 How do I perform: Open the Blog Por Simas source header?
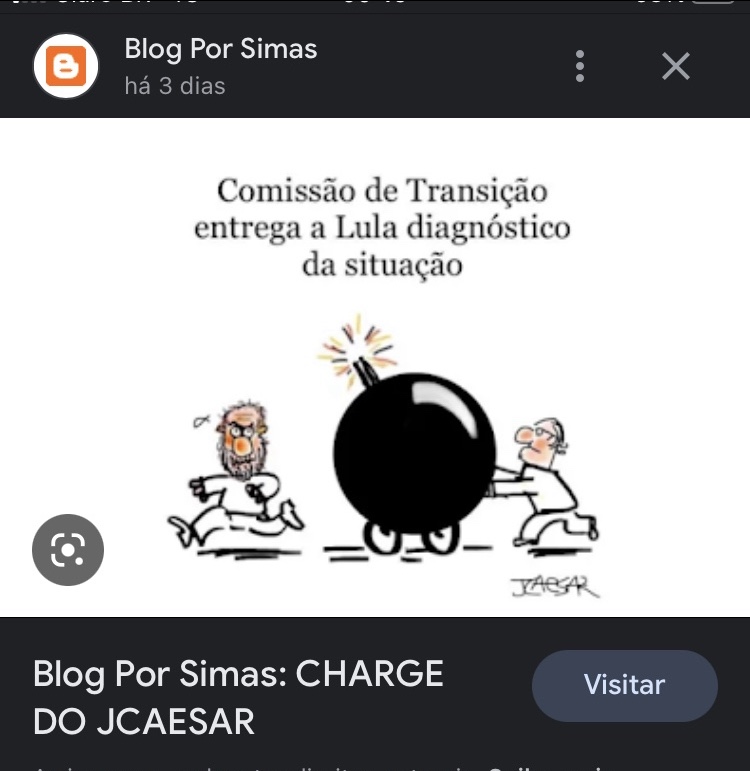[x=220, y=66]
